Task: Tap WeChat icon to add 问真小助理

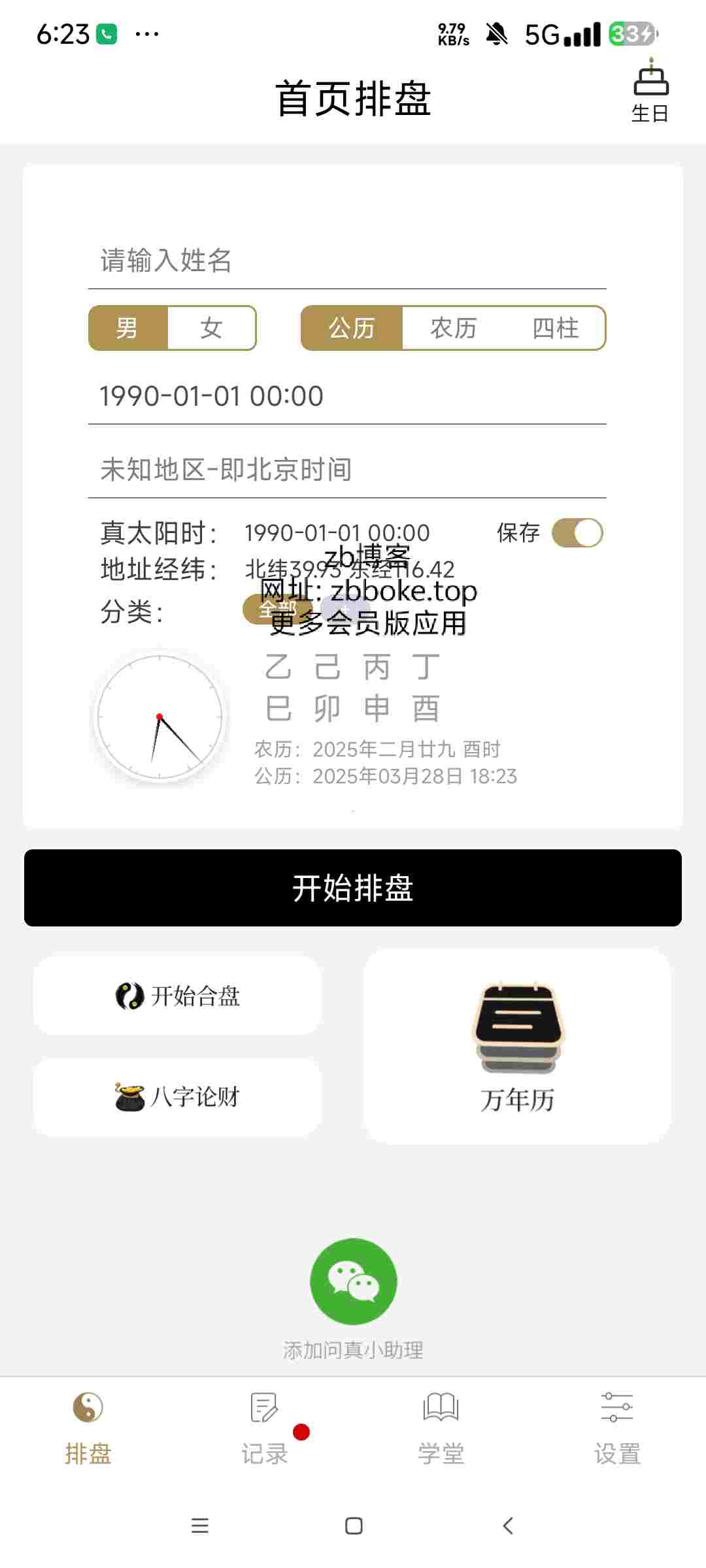Action: coord(353,1281)
